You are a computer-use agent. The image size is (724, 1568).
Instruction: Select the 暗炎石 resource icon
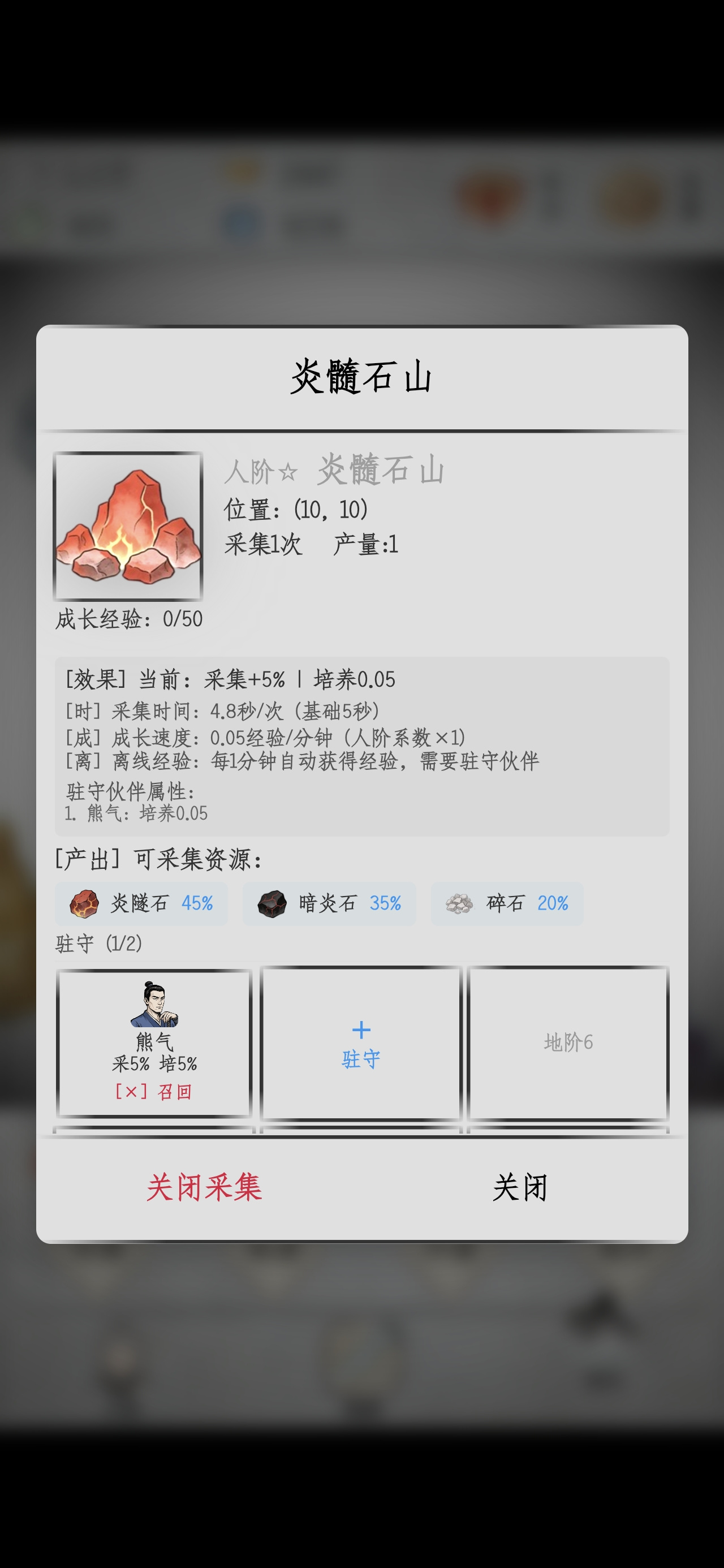coord(272,904)
